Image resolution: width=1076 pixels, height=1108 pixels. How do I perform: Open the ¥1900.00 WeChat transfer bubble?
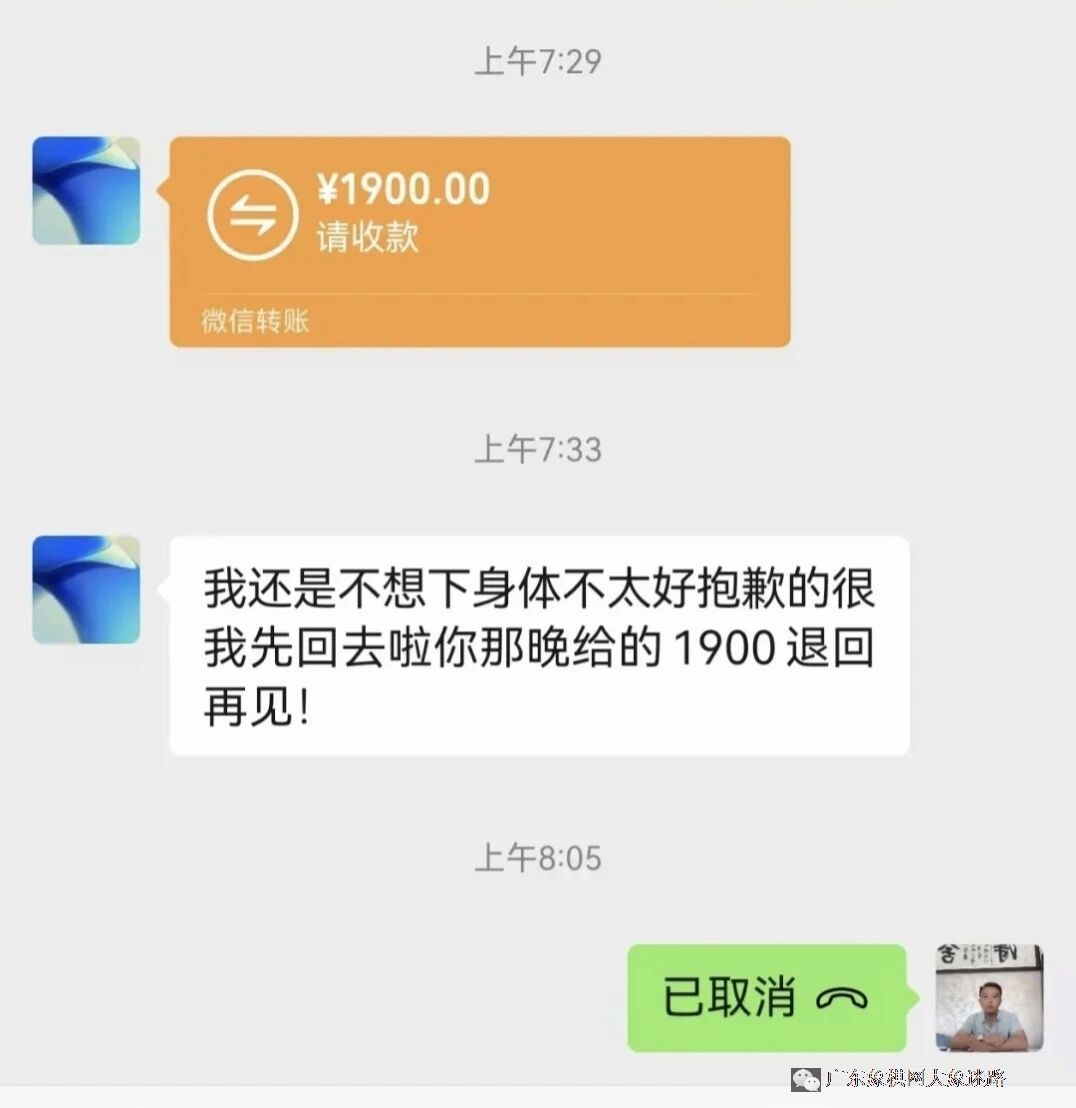(x=480, y=241)
